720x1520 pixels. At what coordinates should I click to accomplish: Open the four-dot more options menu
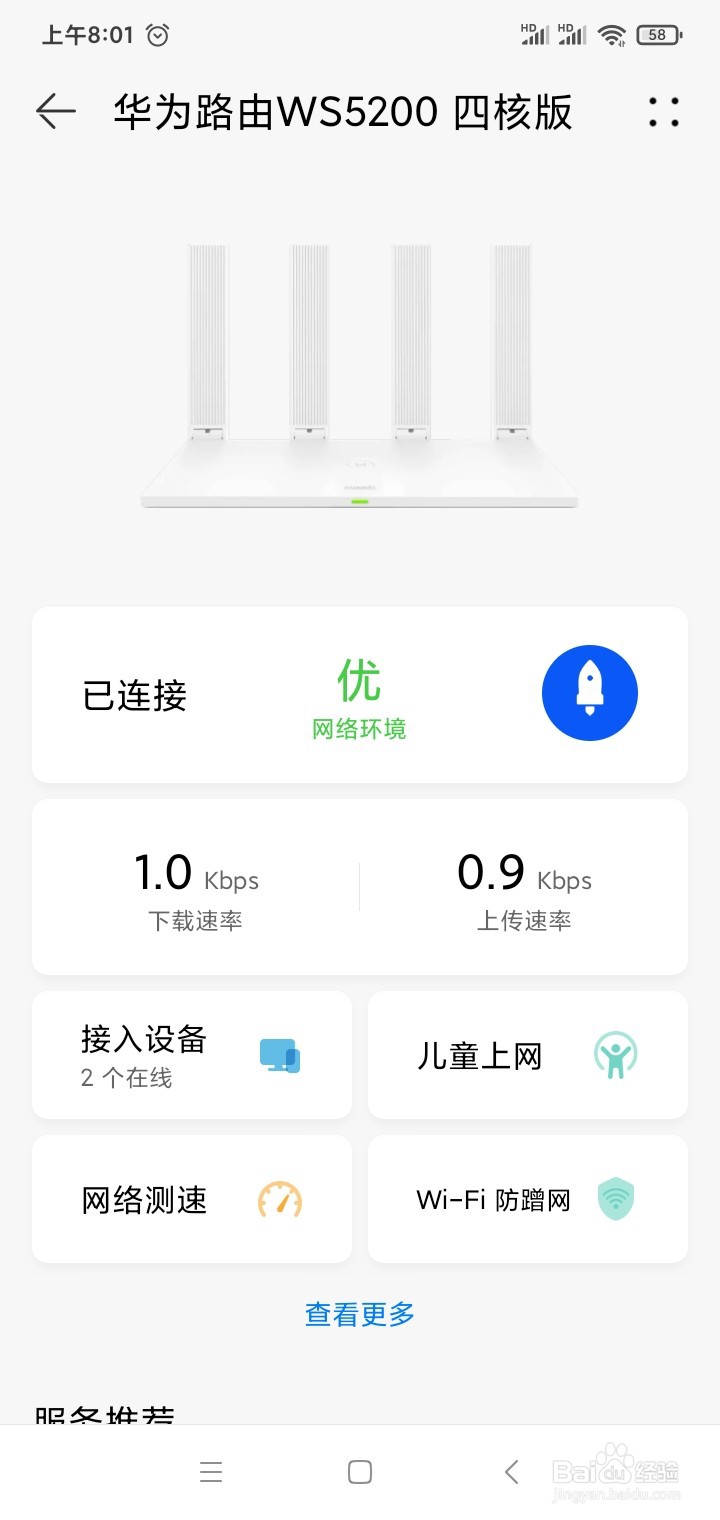coord(664,112)
